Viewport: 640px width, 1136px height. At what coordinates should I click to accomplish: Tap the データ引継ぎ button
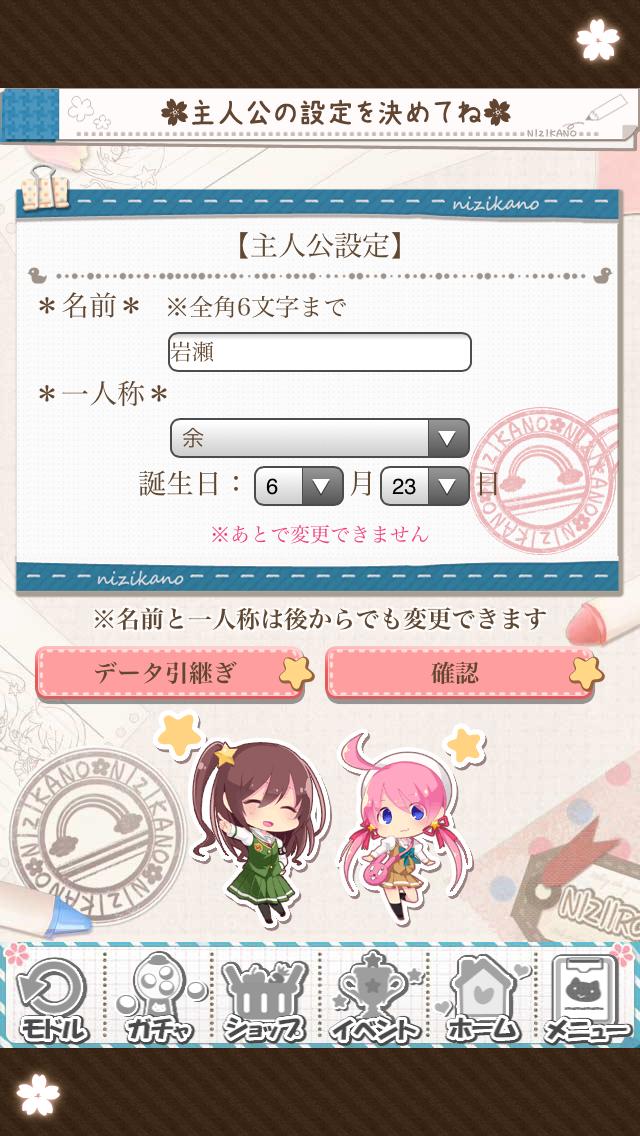pyautogui.click(x=166, y=673)
